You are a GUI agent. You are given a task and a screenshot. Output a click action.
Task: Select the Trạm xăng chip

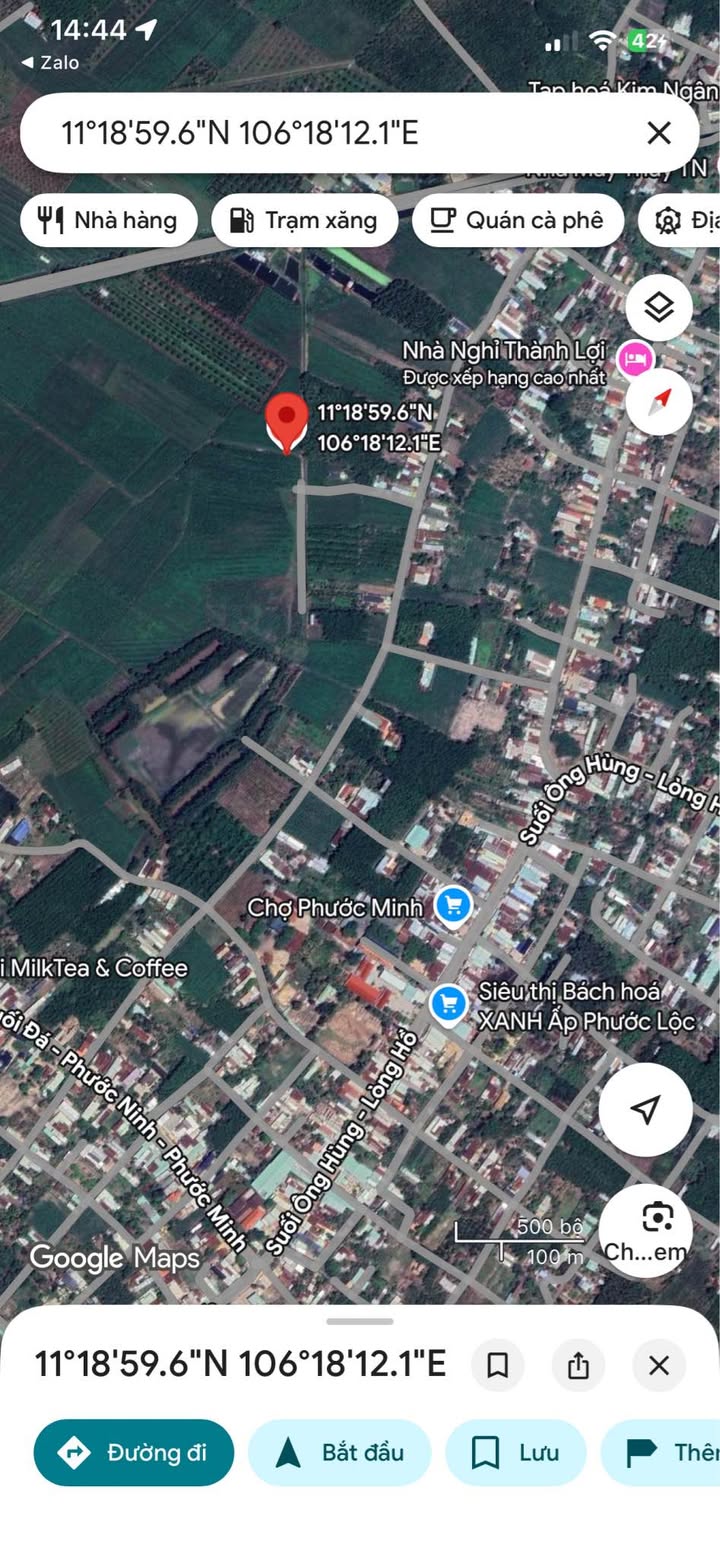[304, 220]
